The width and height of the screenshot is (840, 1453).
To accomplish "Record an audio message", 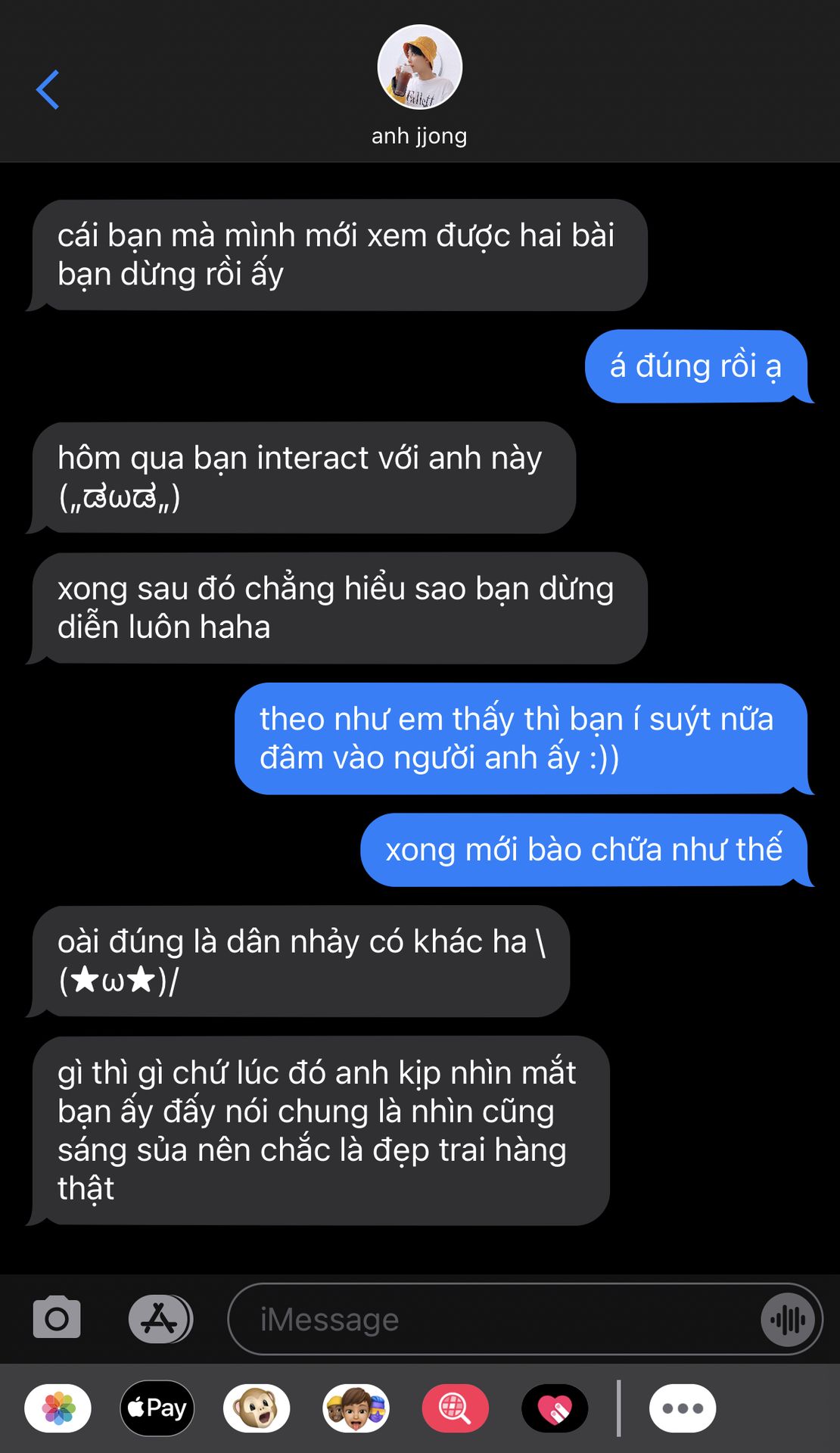I will 788,1320.
